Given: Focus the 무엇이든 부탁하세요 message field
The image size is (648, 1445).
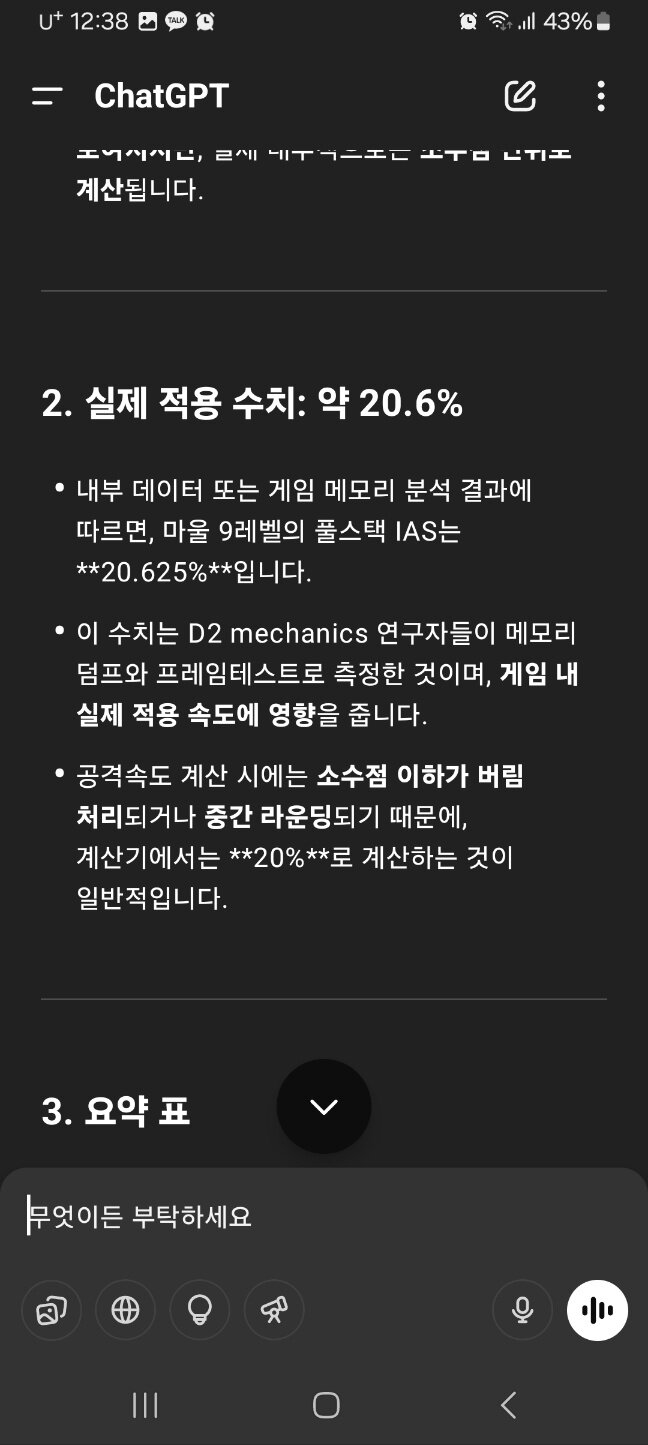Looking at the screenshot, I should [324, 1216].
